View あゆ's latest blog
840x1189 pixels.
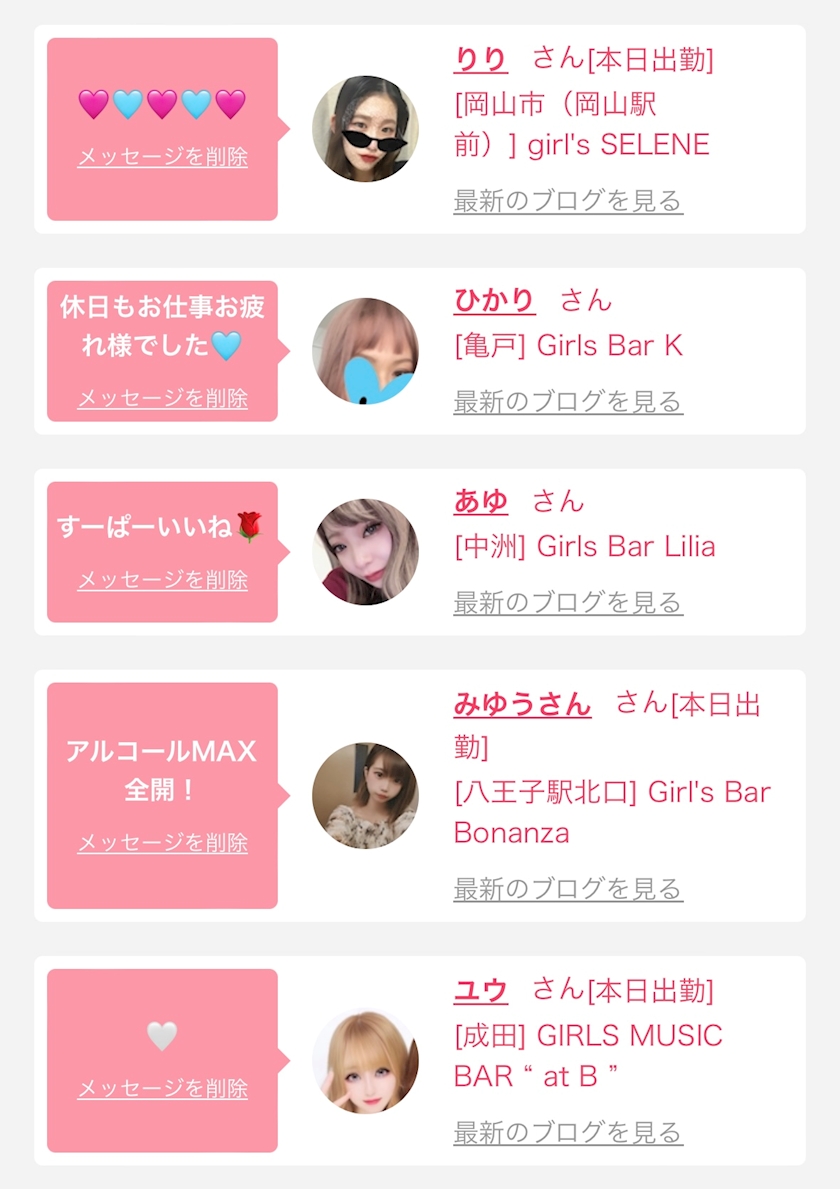567,603
